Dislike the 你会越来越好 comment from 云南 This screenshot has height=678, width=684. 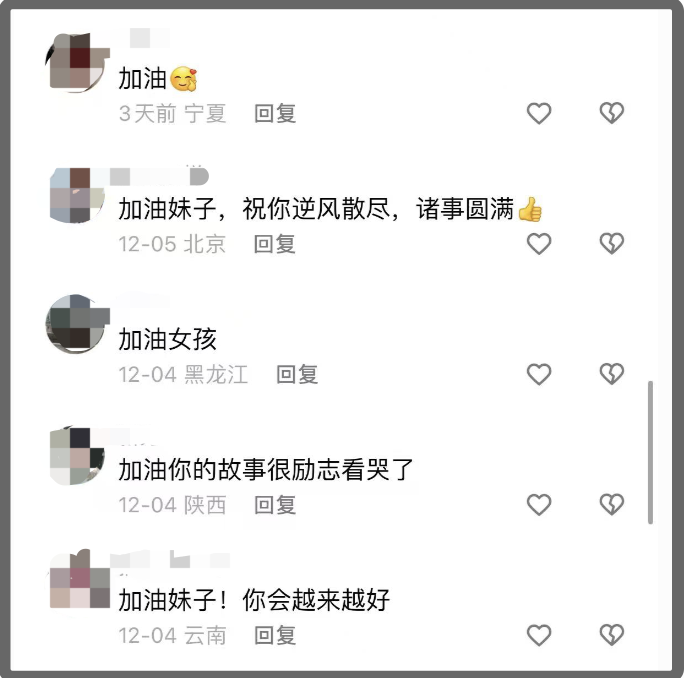[612, 634]
